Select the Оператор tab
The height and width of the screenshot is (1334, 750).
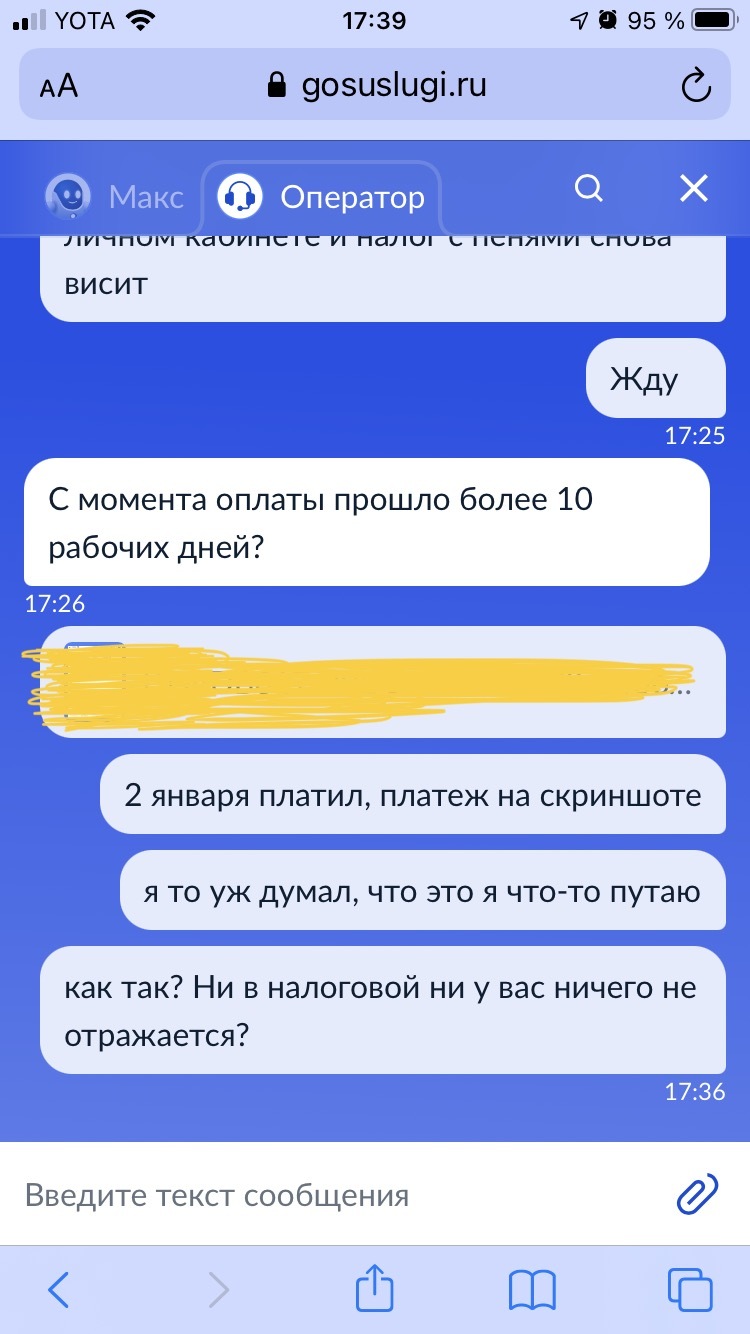[322, 196]
